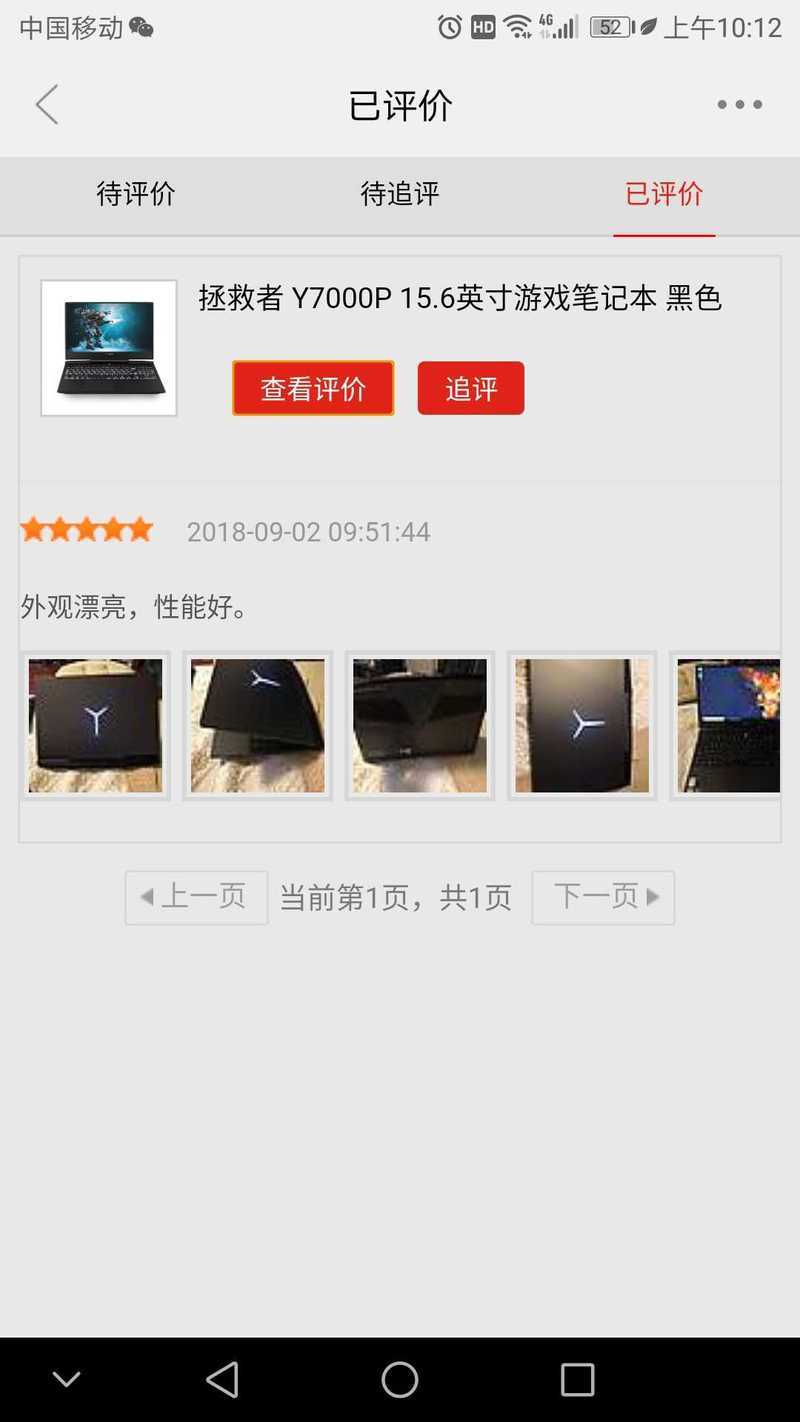The height and width of the screenshot is (1422, 800).
Task: View the second review photo
Action: [x=257, y=726]
